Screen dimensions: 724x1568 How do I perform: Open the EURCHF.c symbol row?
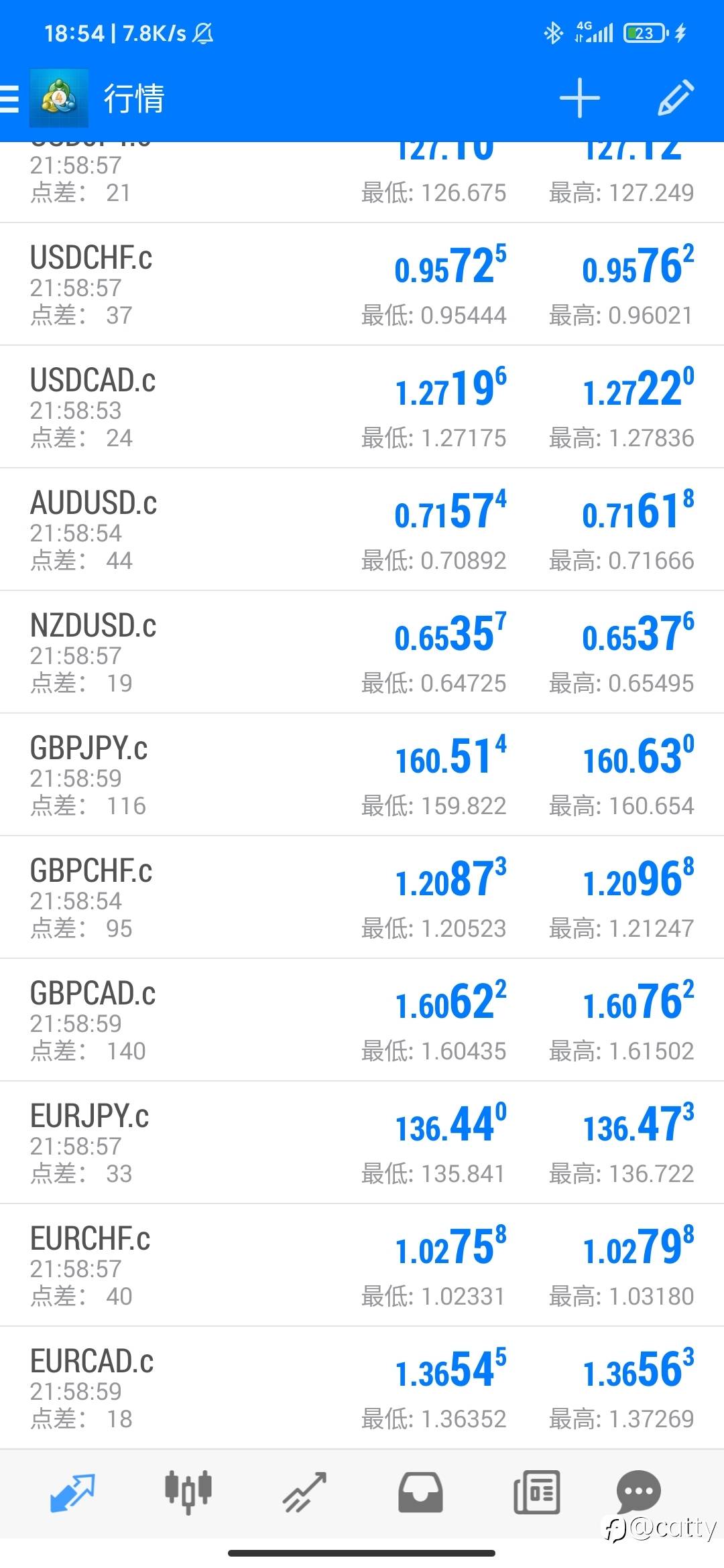[x=362, y=1265]
